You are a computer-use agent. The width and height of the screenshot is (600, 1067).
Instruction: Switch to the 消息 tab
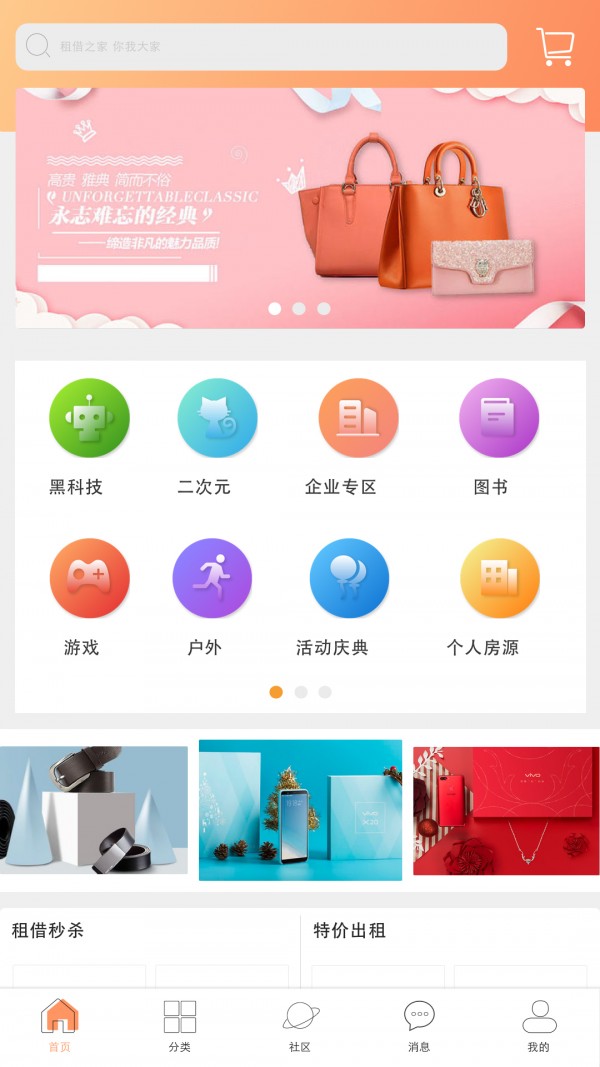(419, 1026)
